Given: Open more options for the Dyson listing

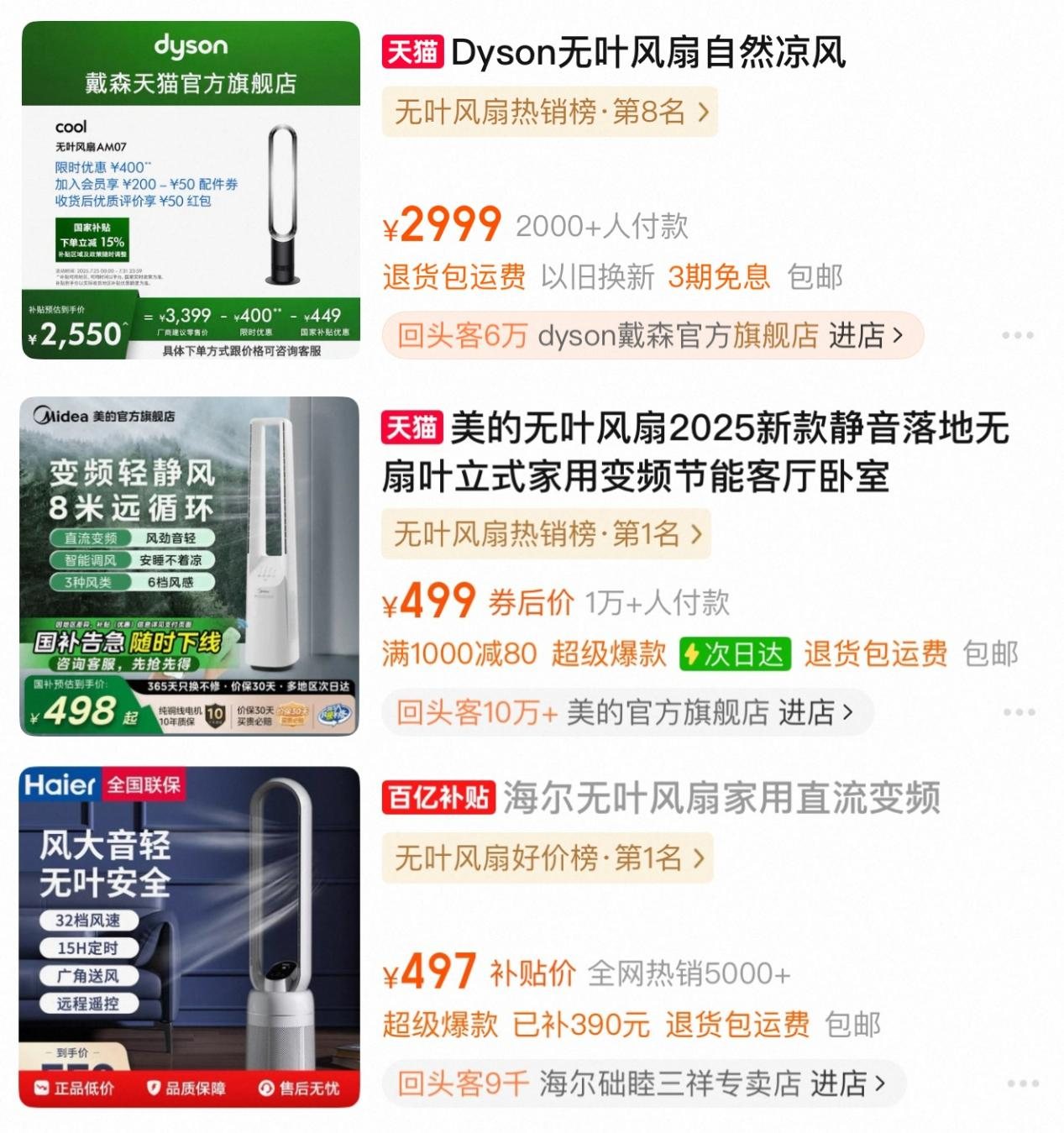Looking at the screenshot, I should pyautogui.click(x=1017, y=335).
